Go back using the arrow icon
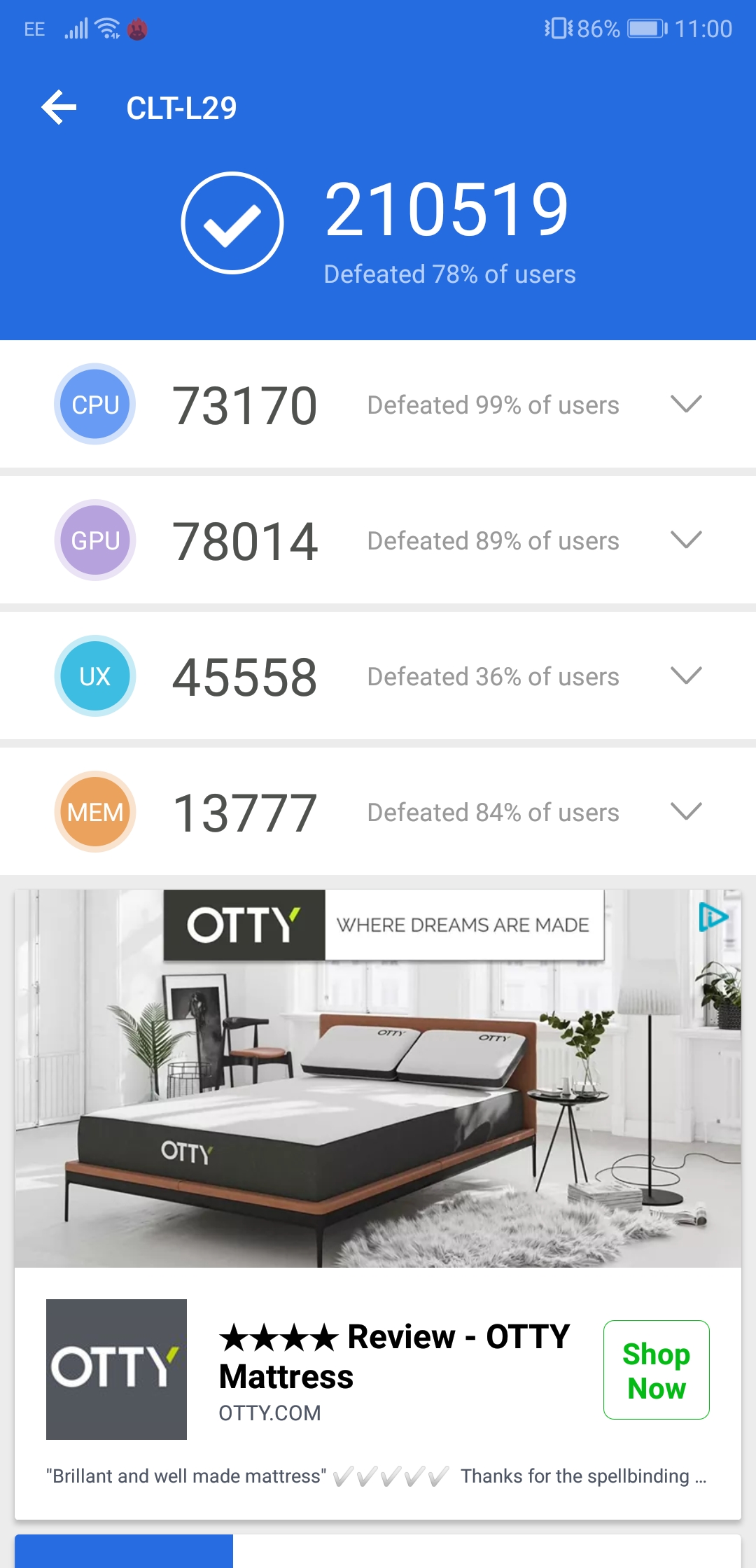This screenshot has height=1568, width=756. click(x=59, y=108)
